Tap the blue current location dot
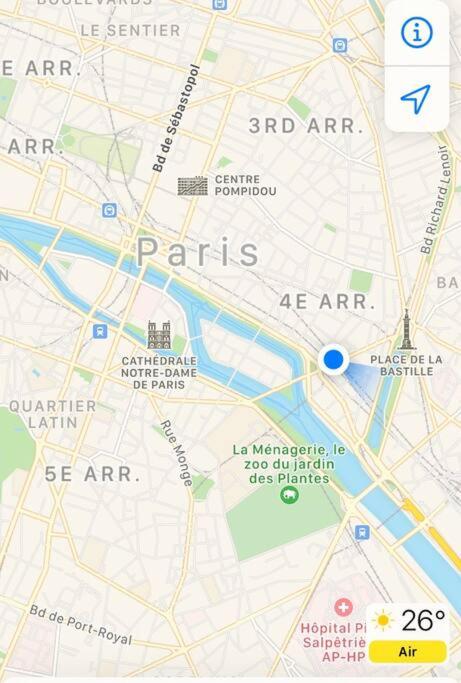This screenshot has height=683, width=461. [333, 359]
